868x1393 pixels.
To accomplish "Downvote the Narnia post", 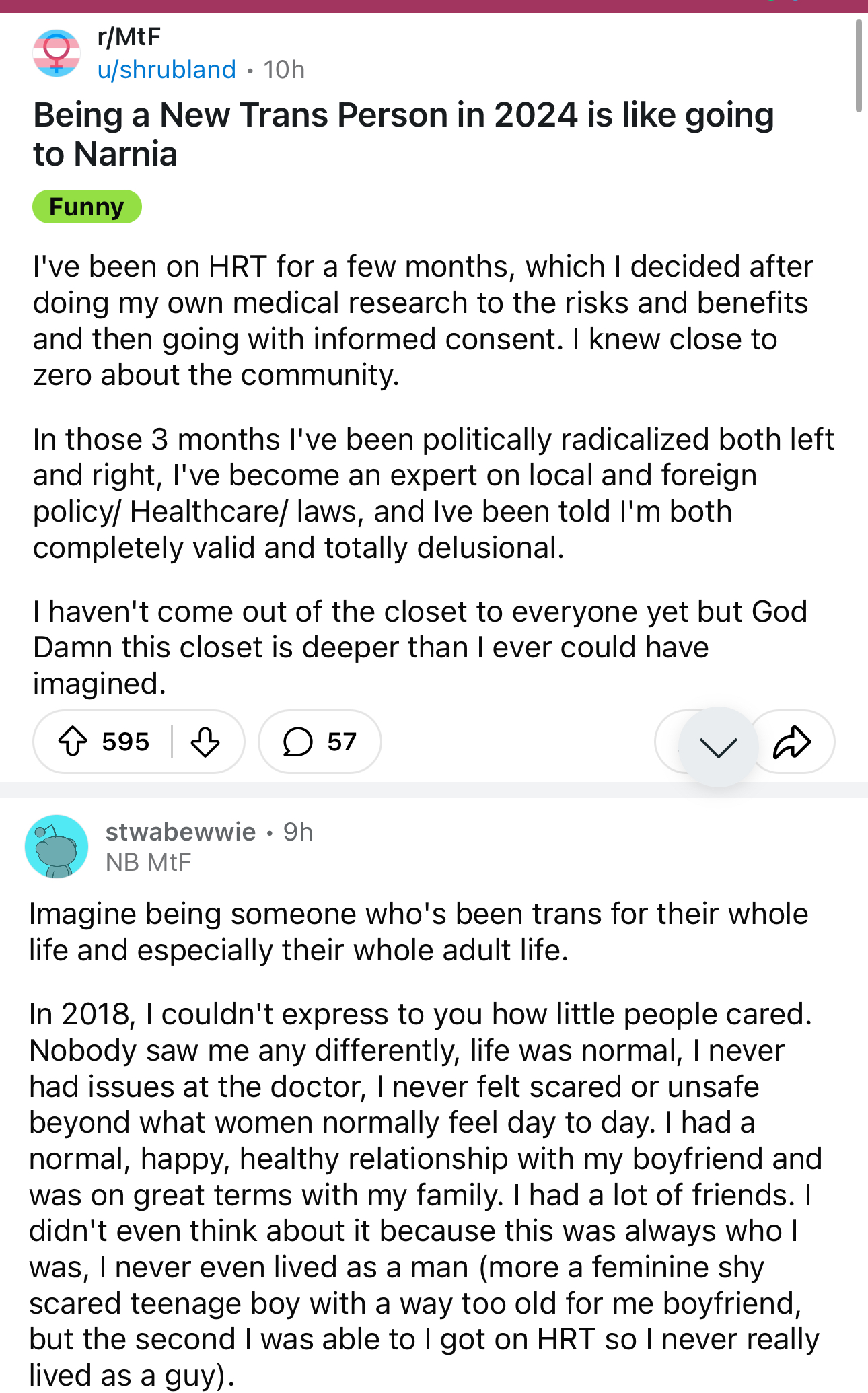I will click(205, 742).
